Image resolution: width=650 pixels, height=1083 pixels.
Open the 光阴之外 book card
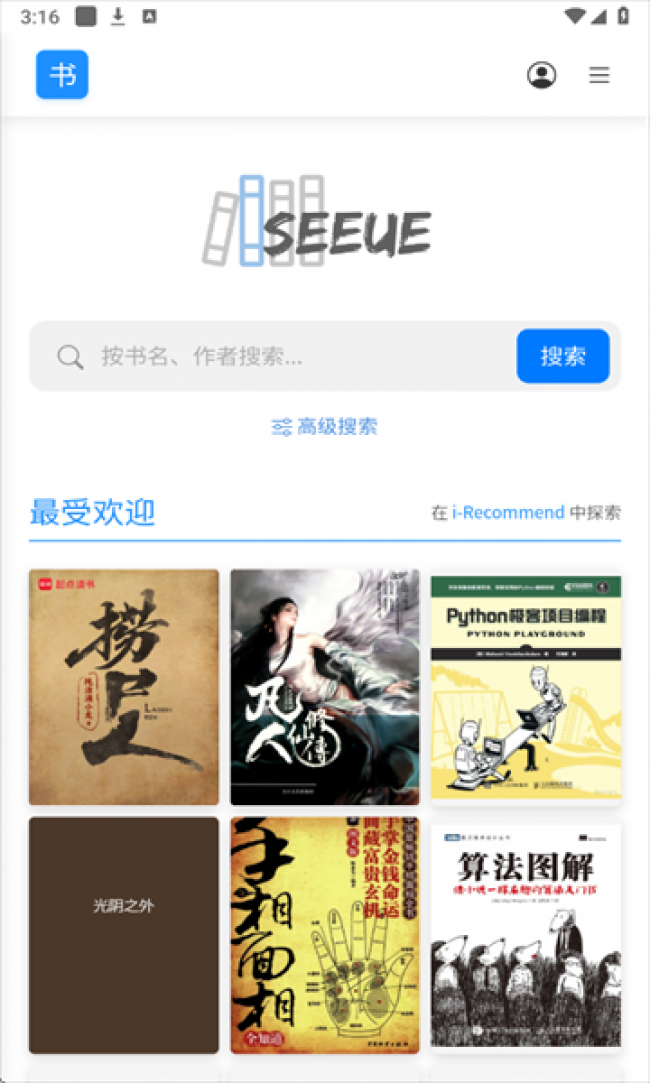click(124, 935)
